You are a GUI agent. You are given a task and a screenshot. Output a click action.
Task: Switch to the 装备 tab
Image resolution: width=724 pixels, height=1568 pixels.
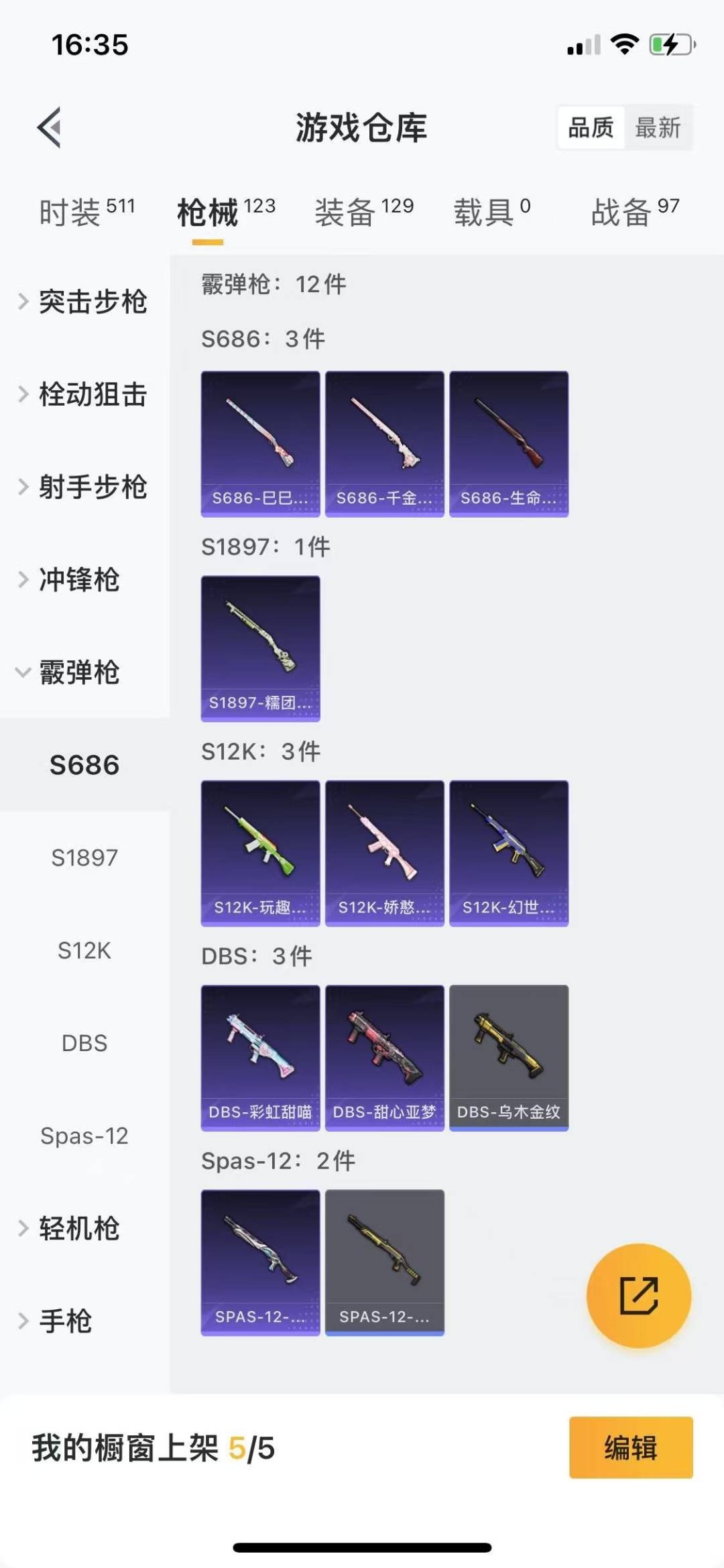point(364,212)
